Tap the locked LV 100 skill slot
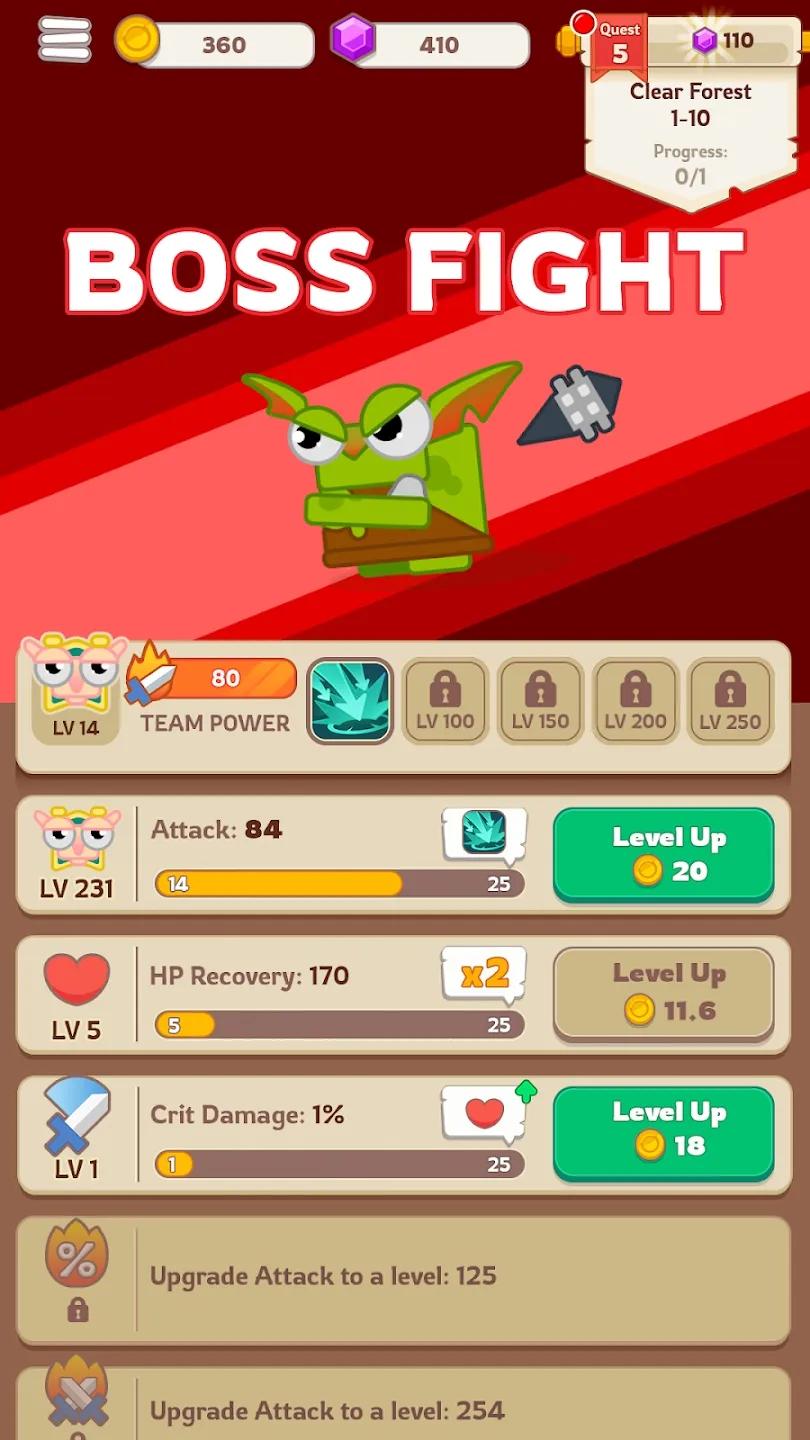810x1440 pixels. (445, 701)
